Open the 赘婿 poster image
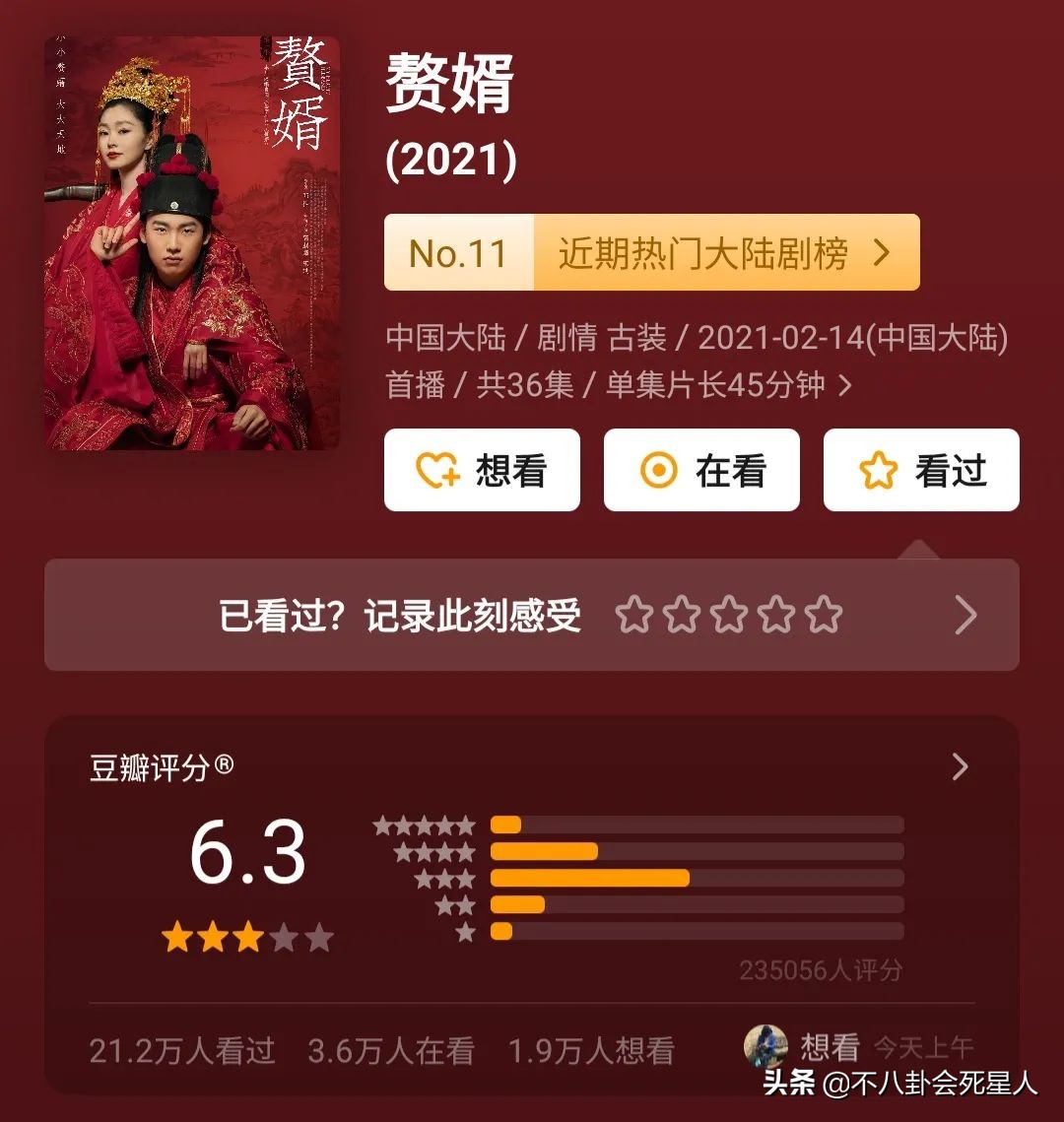Viewport: 1064px width, 1122px height. point(192,241)
